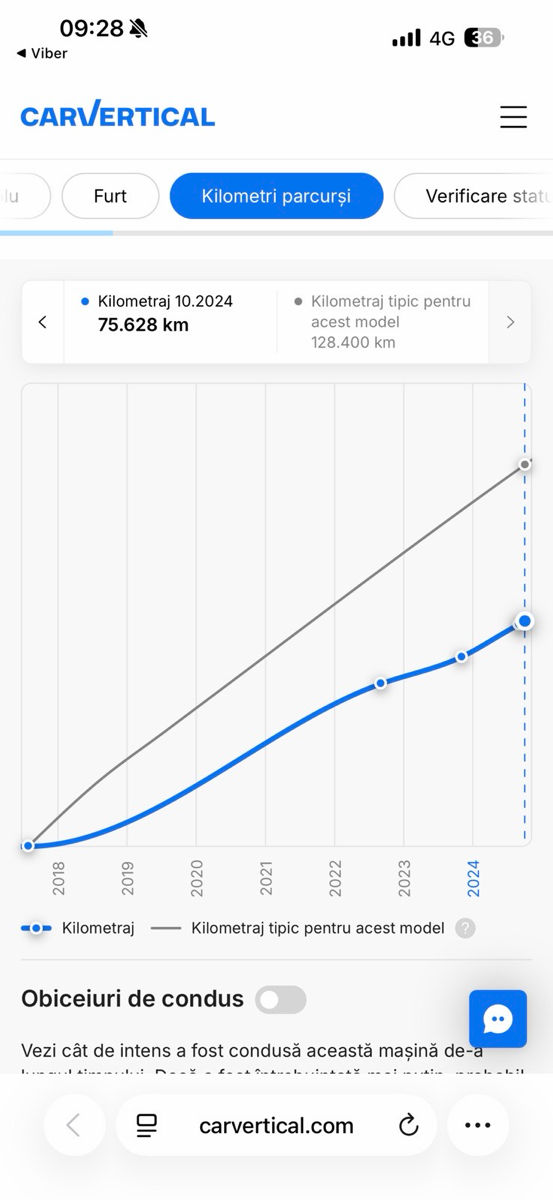Select the 2022 mileage point on chart

381,683
